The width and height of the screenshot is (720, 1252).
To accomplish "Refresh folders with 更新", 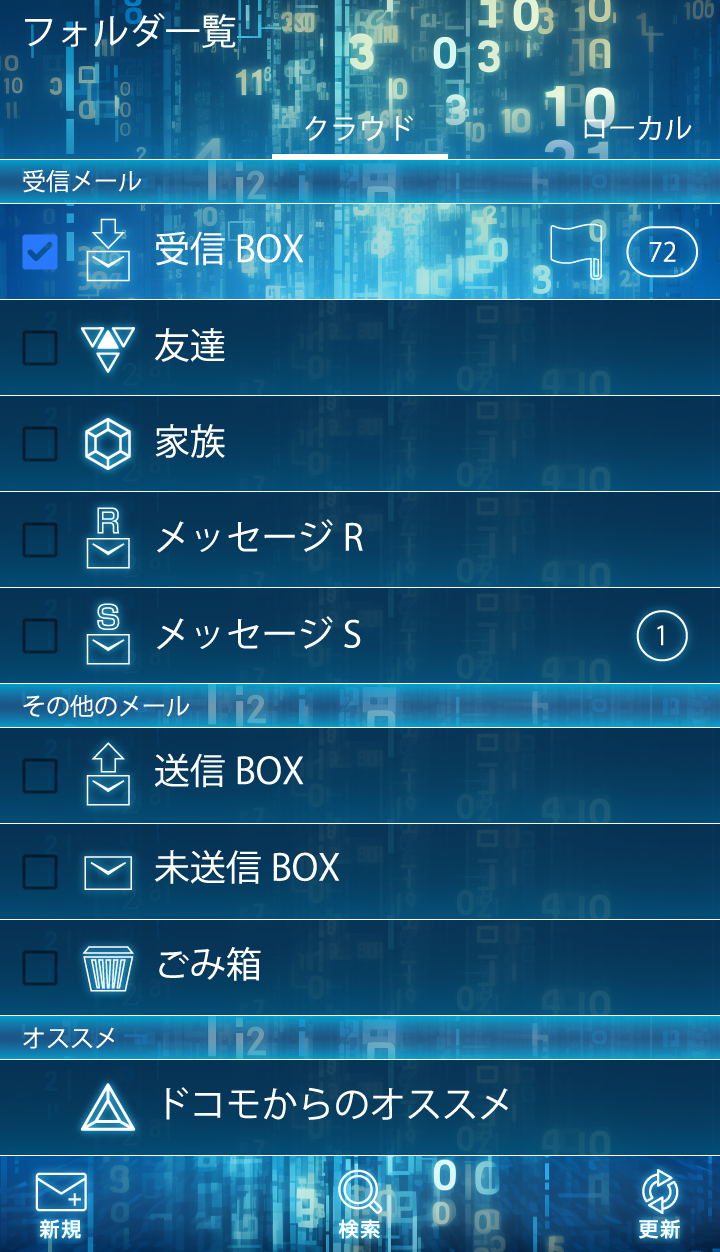I will (x=659, y=1205).
